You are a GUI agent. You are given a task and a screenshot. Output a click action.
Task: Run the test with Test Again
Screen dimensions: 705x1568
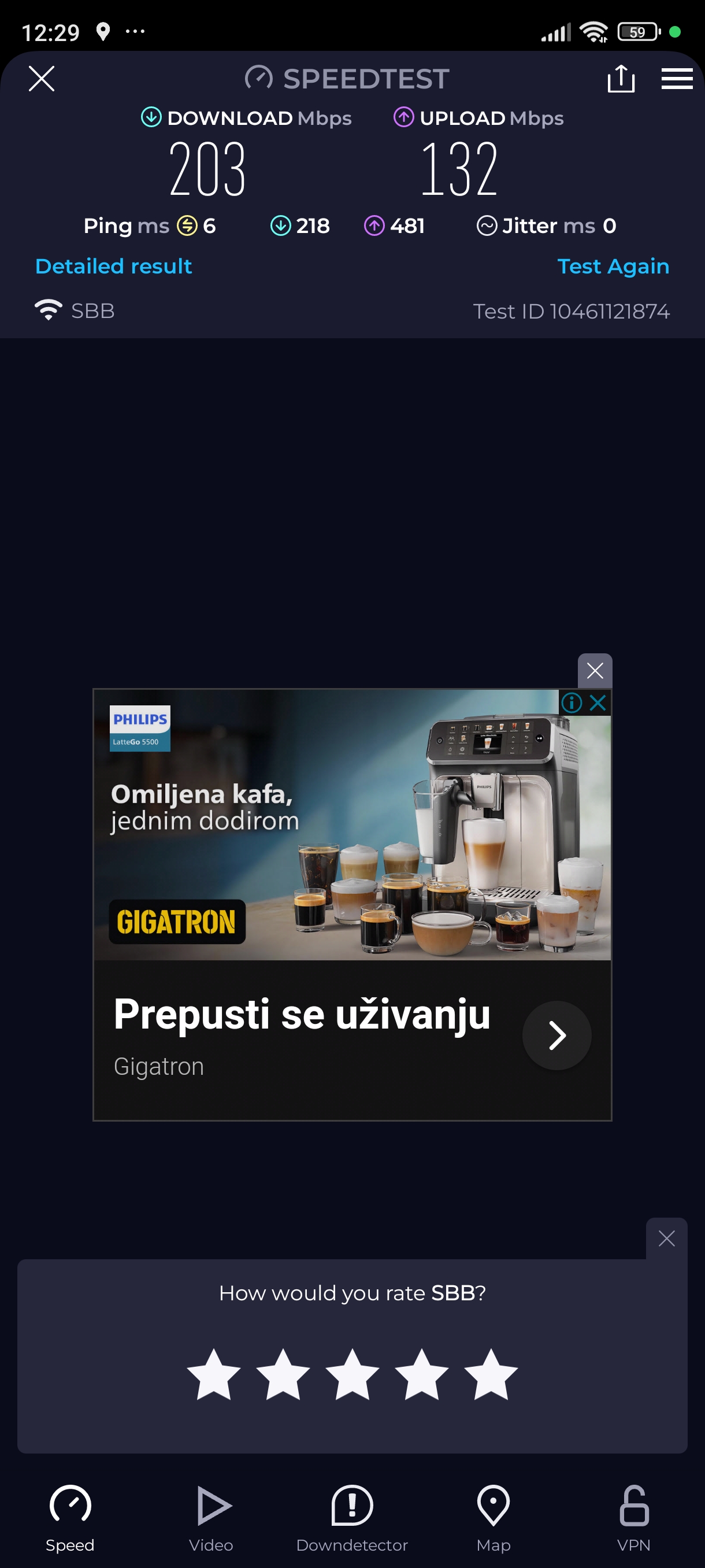click(613, 266)
